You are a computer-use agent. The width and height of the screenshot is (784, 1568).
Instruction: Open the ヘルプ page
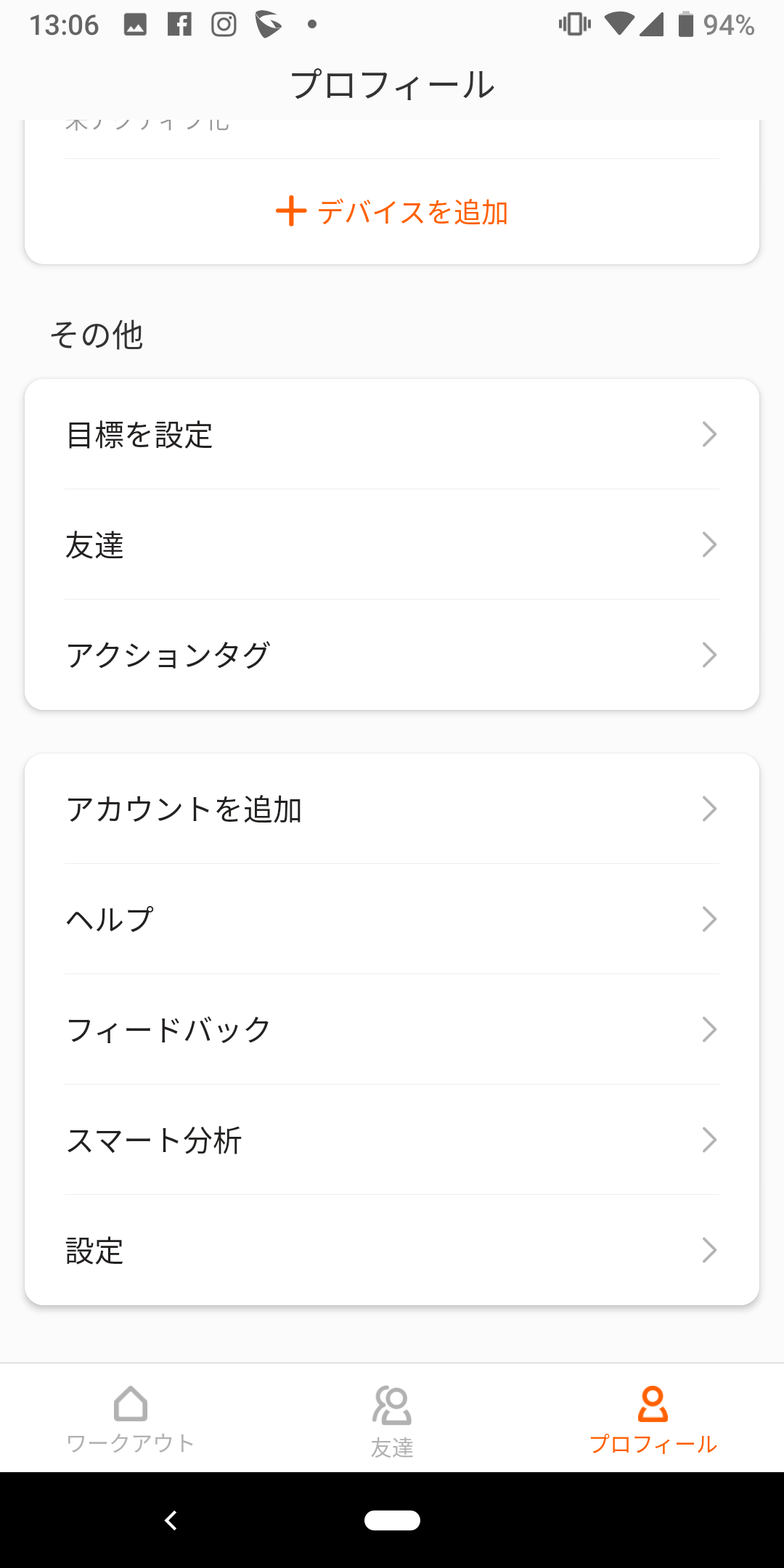[x=392, y=919]
